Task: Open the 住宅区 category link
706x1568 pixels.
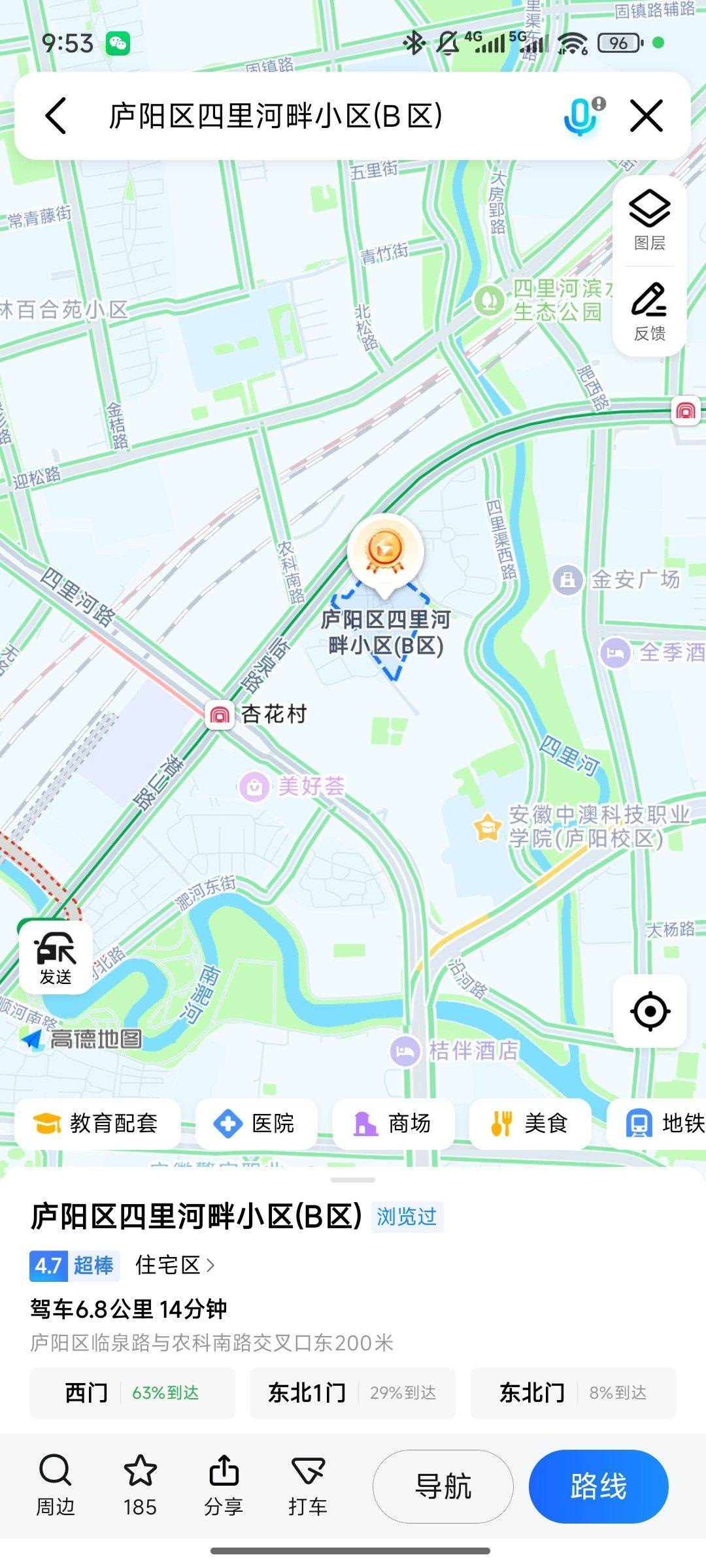Action: click(174, 1266)
